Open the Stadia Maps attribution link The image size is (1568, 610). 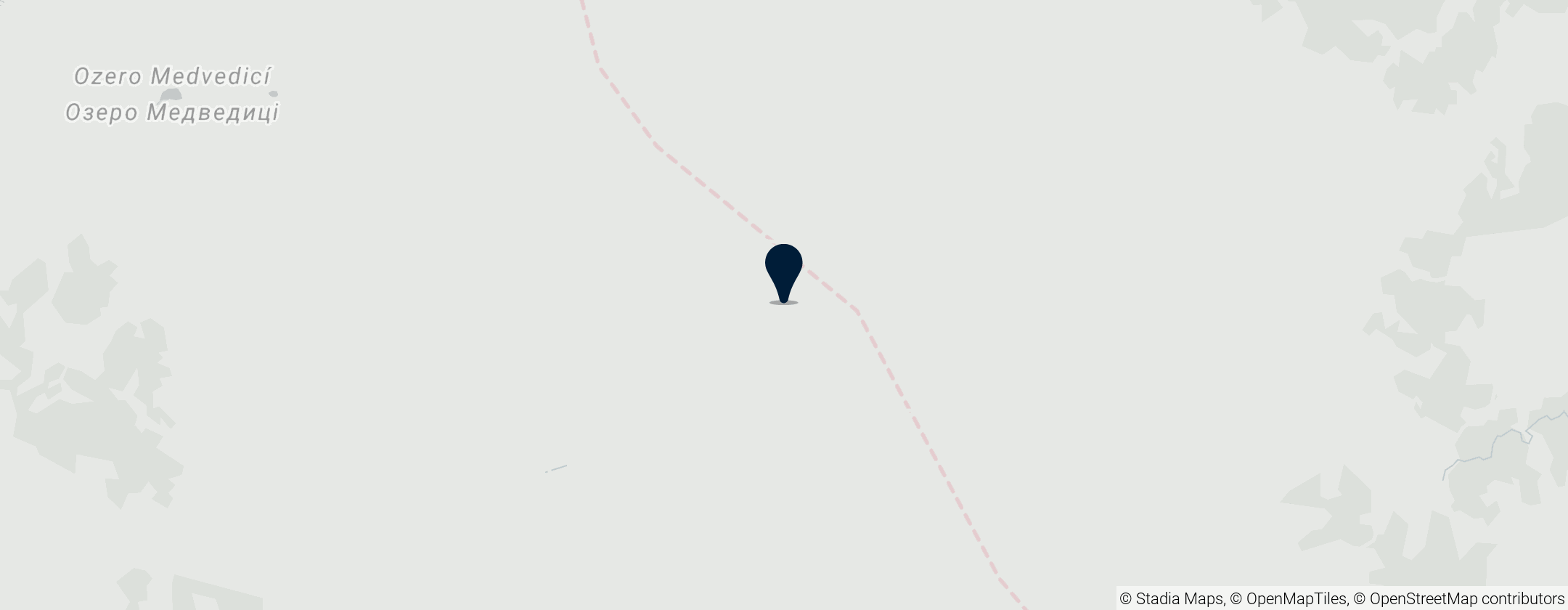[1171, 599]
